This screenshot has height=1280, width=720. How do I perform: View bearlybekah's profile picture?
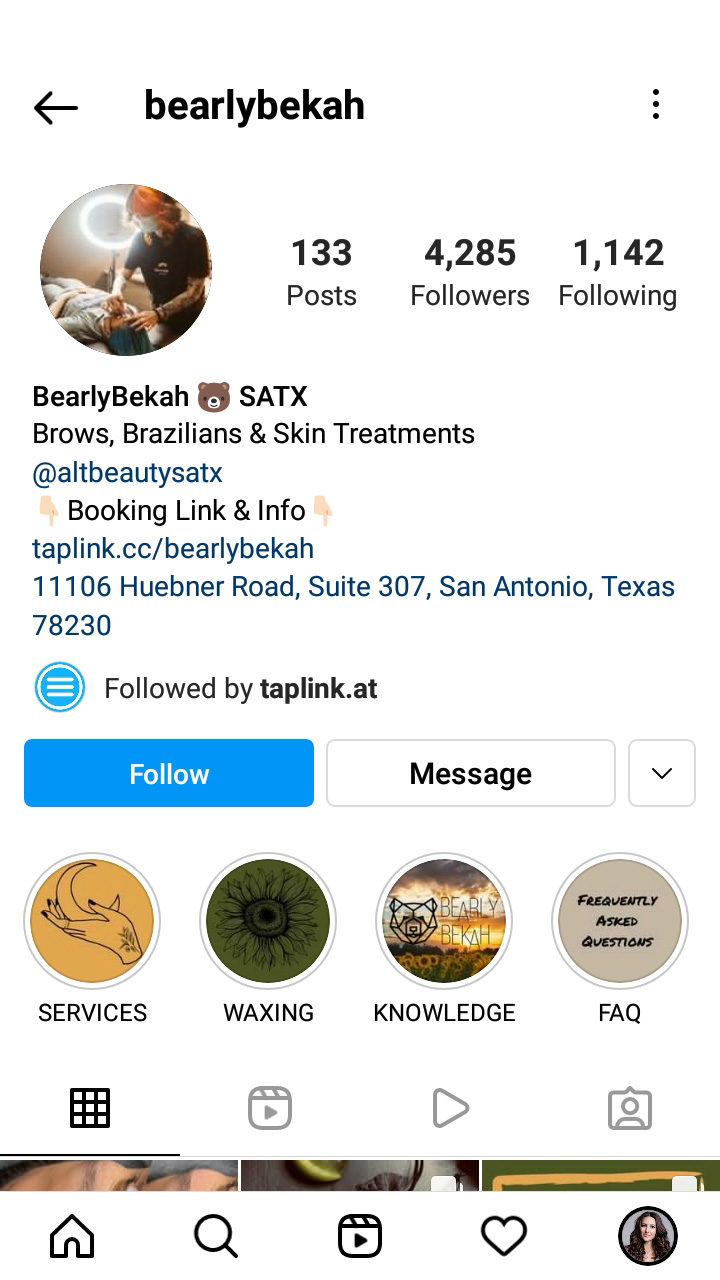tap(126, 270)
